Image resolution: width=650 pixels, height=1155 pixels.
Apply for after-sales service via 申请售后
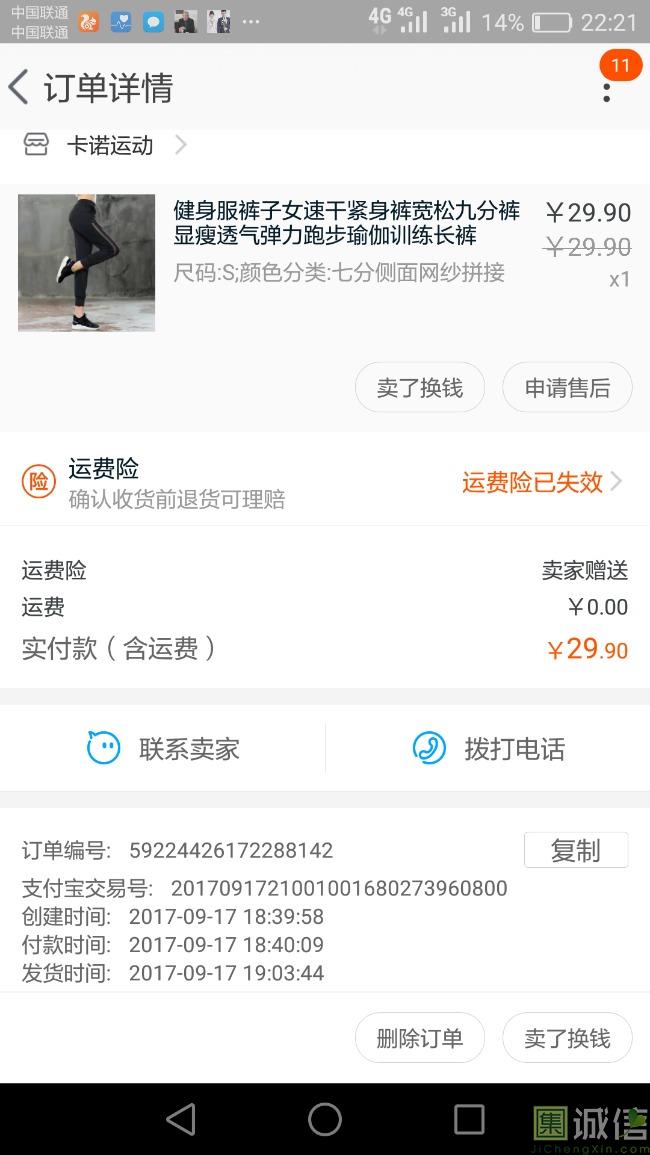tap(567, 388)
